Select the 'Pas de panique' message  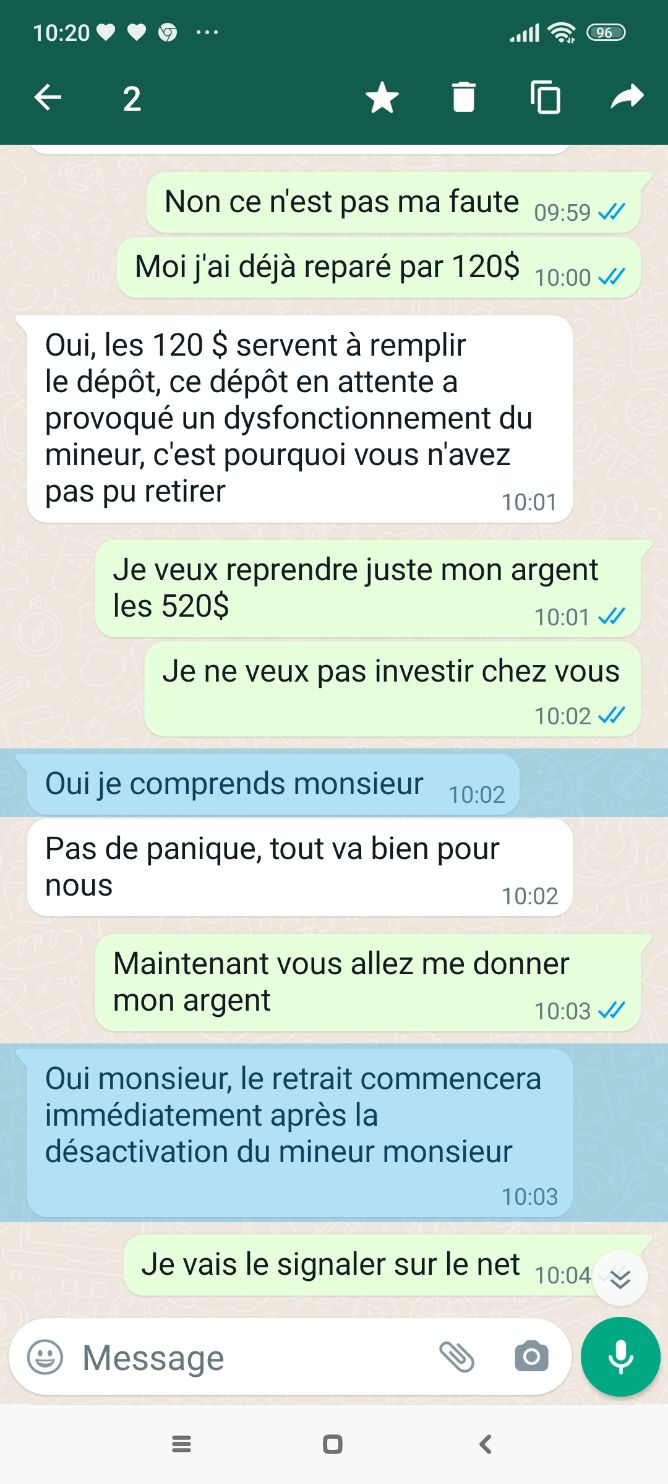click(x=299, y=867)
